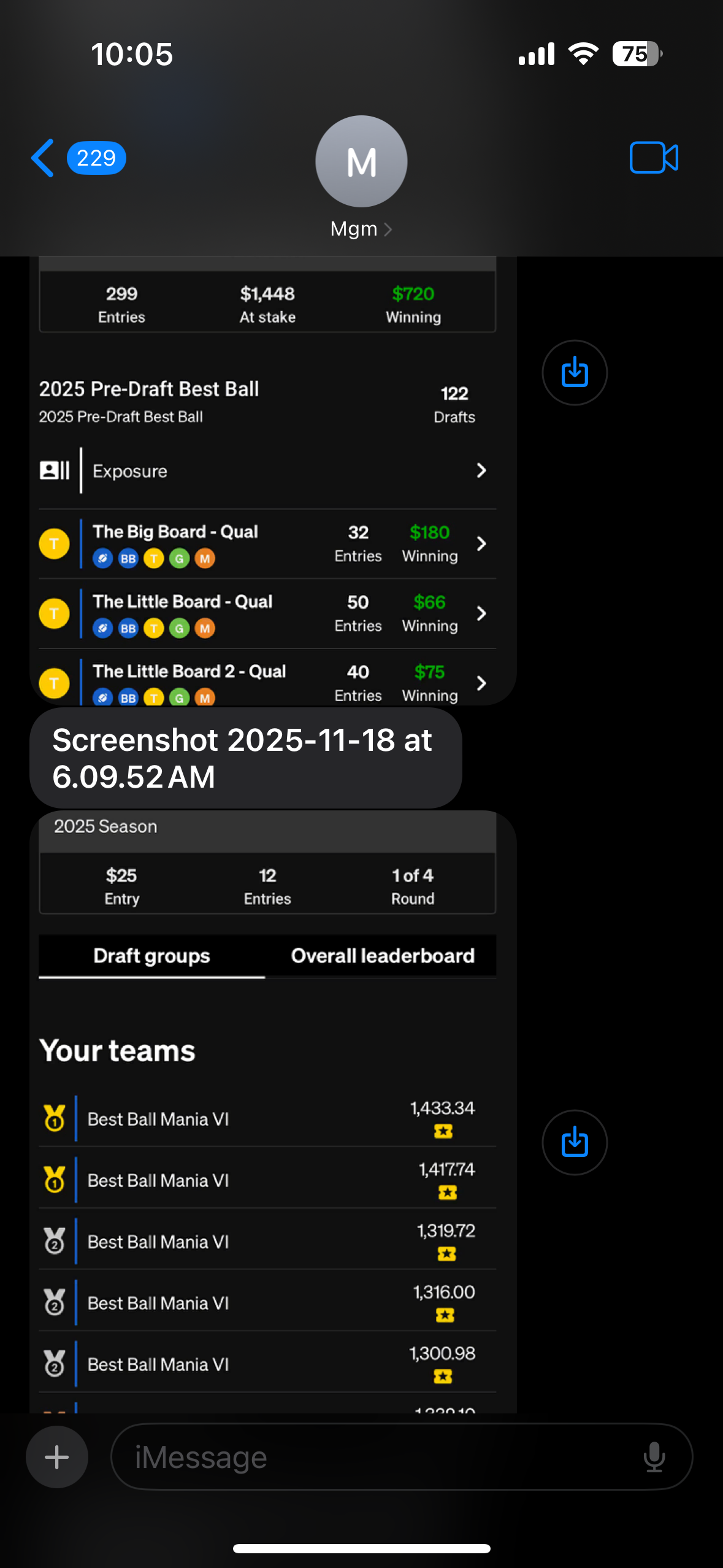The image size is (723, 1568).
Task: Save the Pre-Draft Best Ball screenshot
Action: pyautogui.click(x=575, y=372)
